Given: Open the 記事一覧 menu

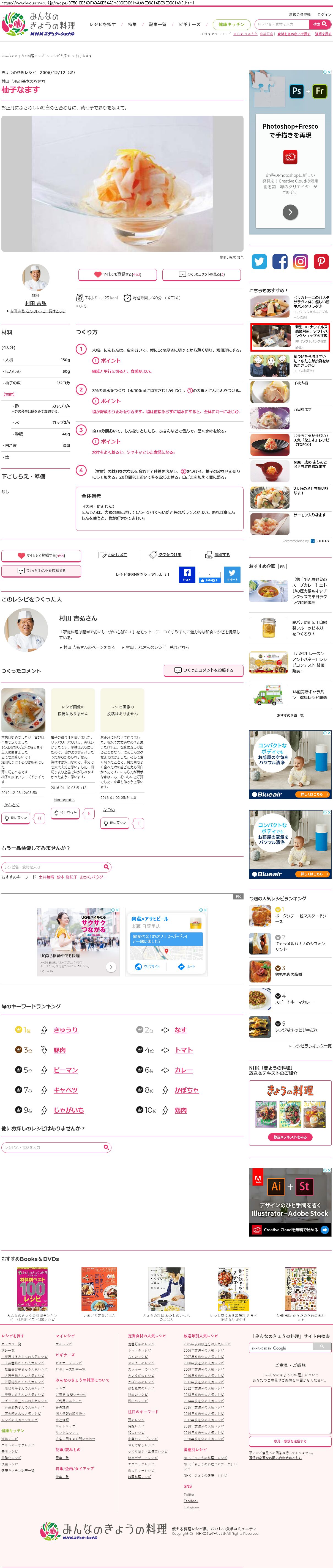Looking at the screenshot, I should 158,24.
